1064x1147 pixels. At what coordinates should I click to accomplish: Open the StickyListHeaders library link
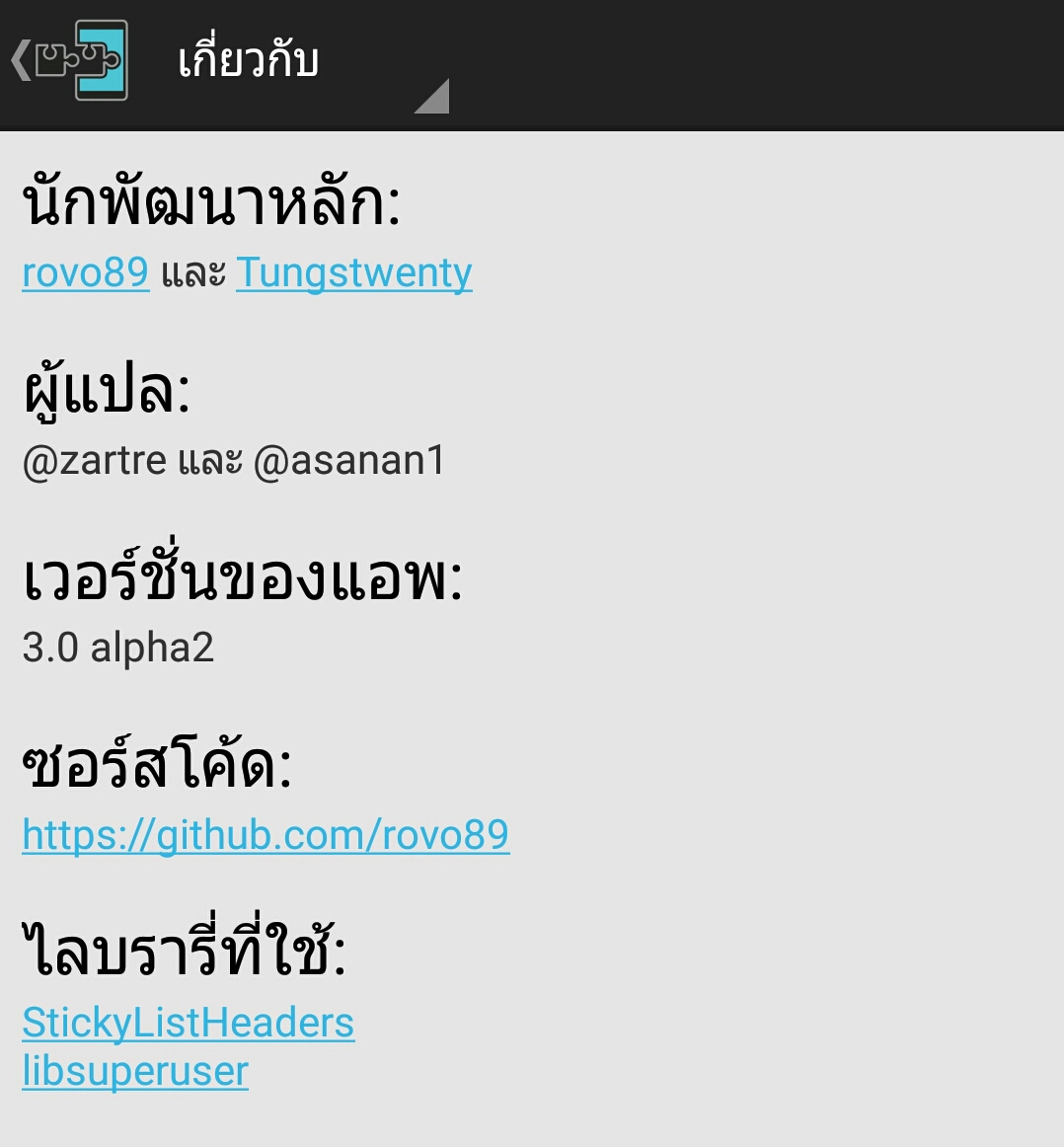188,1024
